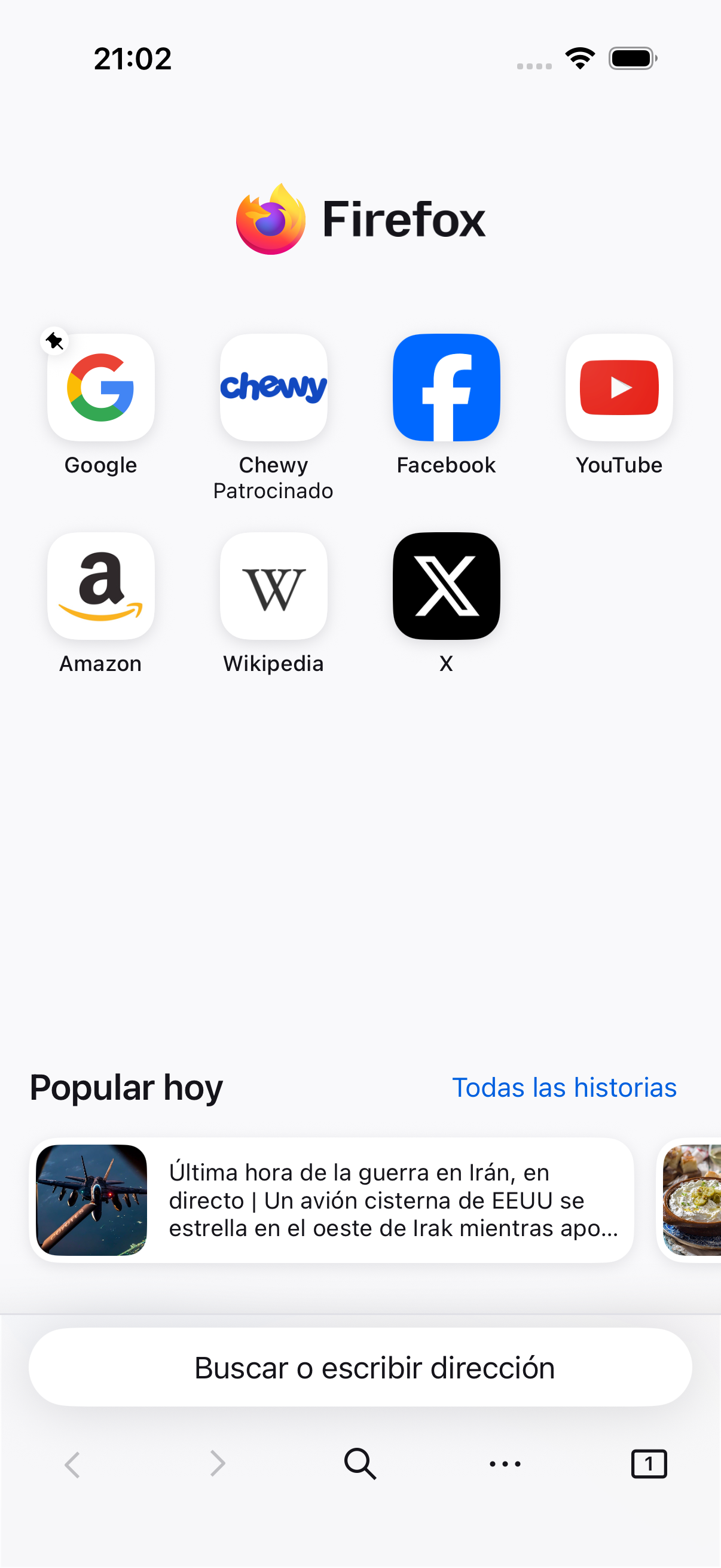
Task: Open the Facebook shortcut
Action: point(446,388)
